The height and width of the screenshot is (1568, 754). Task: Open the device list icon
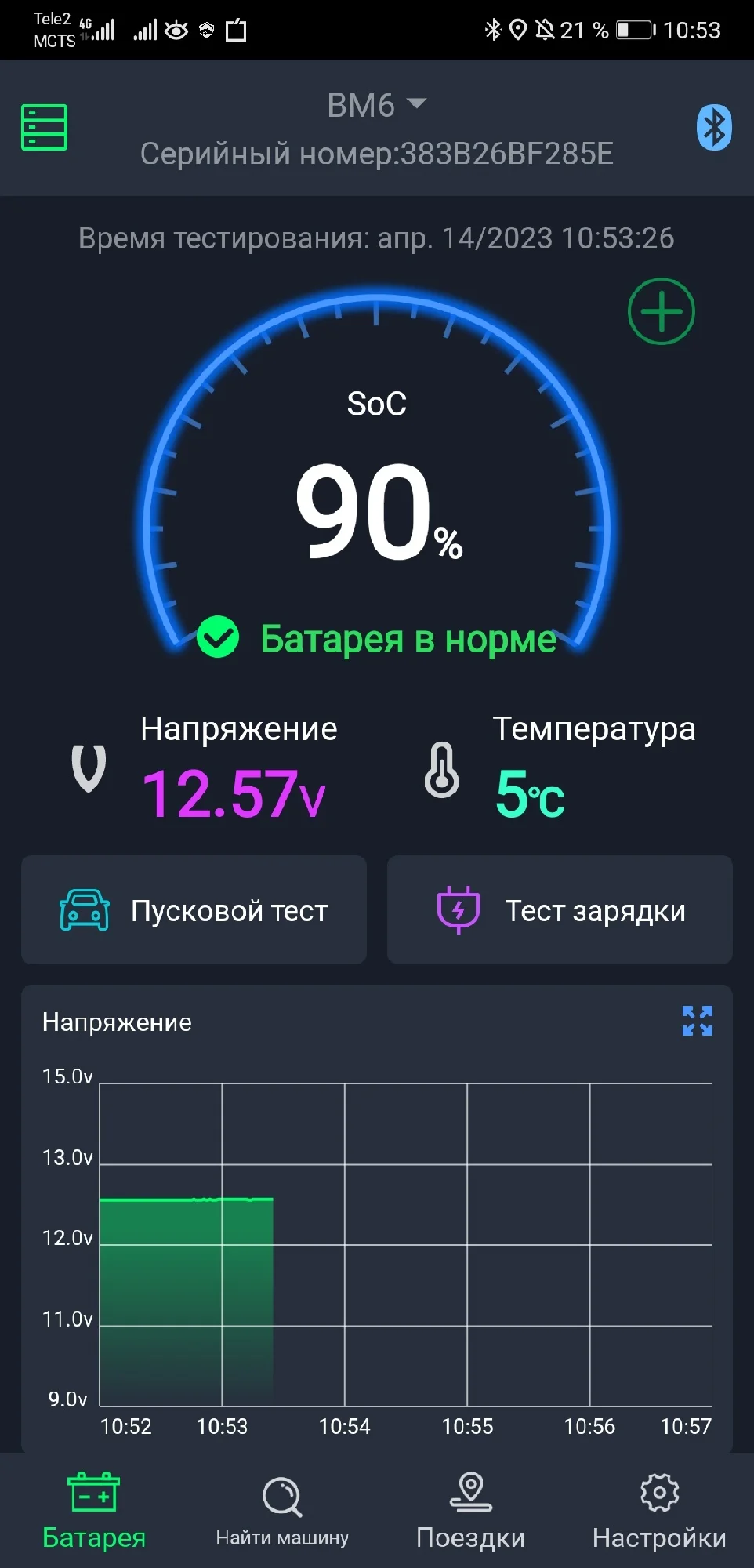click(x=44, y=127)
